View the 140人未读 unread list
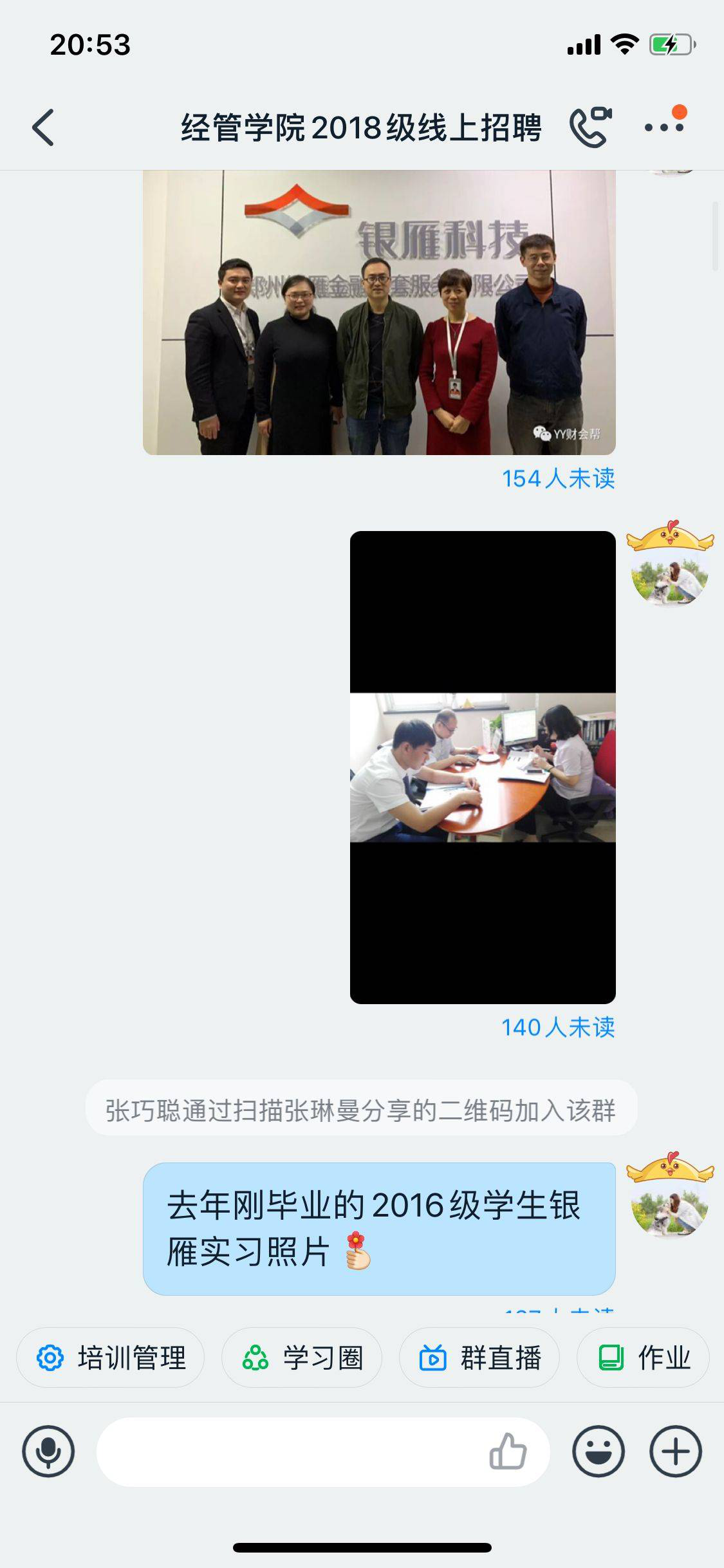Screen dimensions: 724x1568 point(558,1027)
